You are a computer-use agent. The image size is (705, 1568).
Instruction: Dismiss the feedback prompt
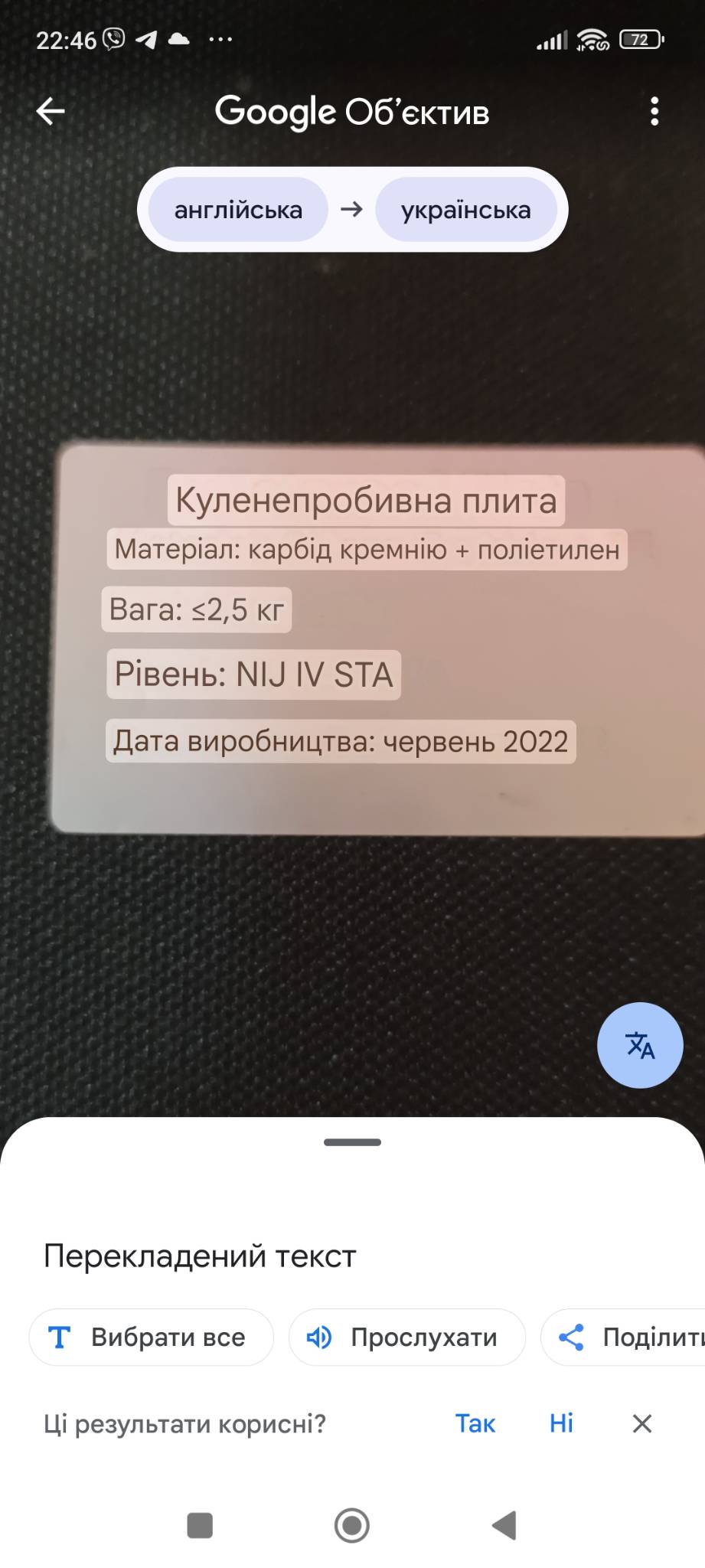(x=642, y=1423)
